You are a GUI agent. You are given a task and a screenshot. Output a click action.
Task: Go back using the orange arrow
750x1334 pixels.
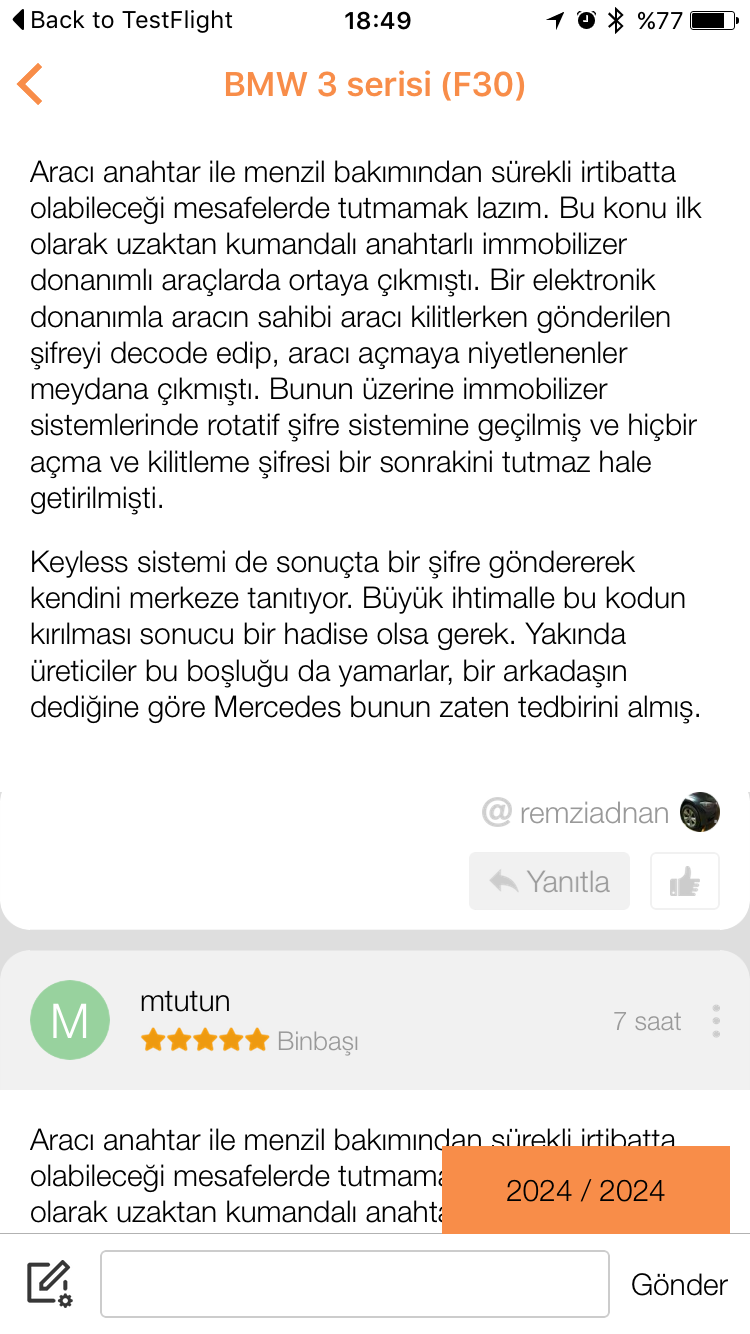point(31,84)
